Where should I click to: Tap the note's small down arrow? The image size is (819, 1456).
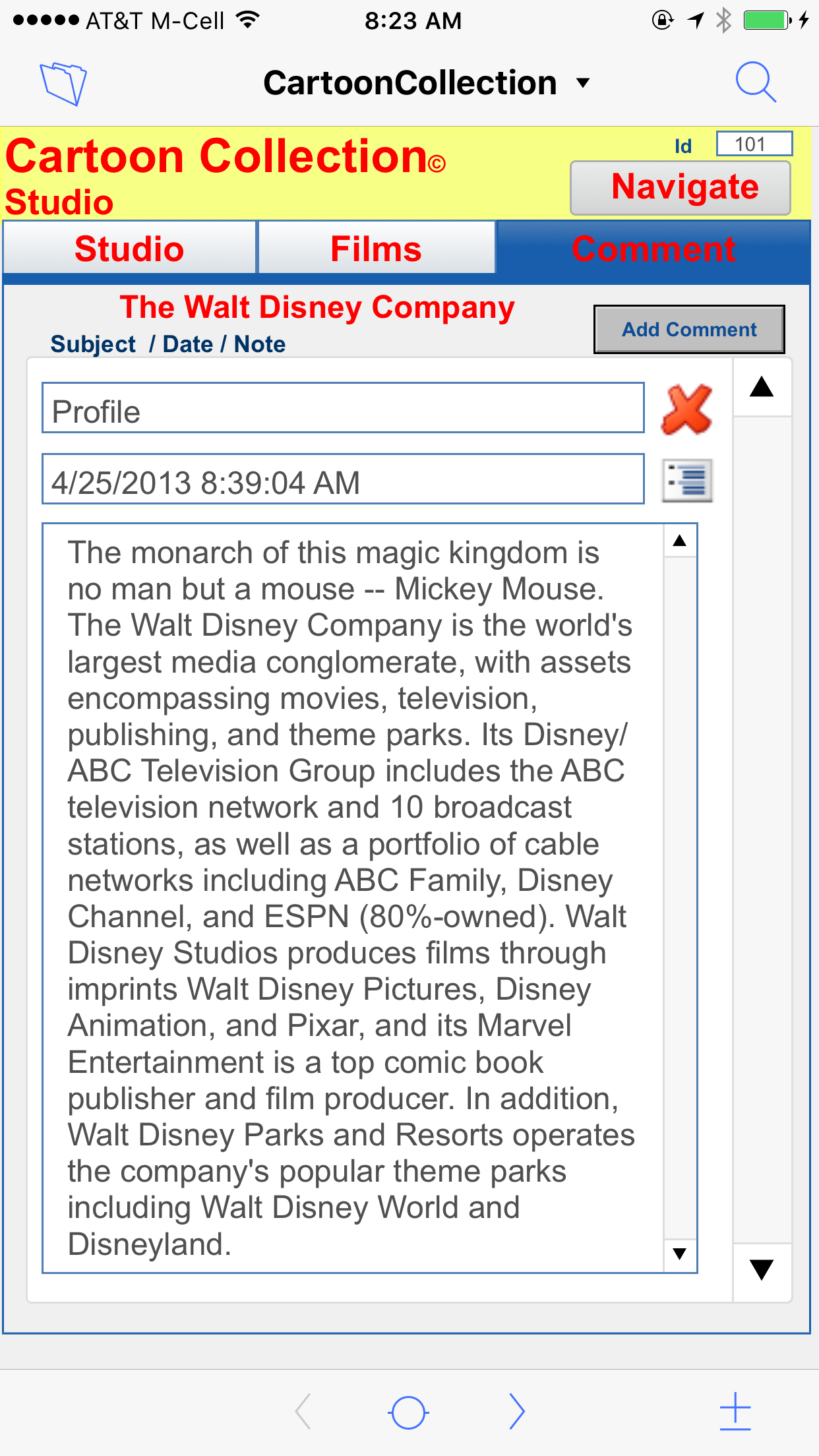coord(680,1255)
